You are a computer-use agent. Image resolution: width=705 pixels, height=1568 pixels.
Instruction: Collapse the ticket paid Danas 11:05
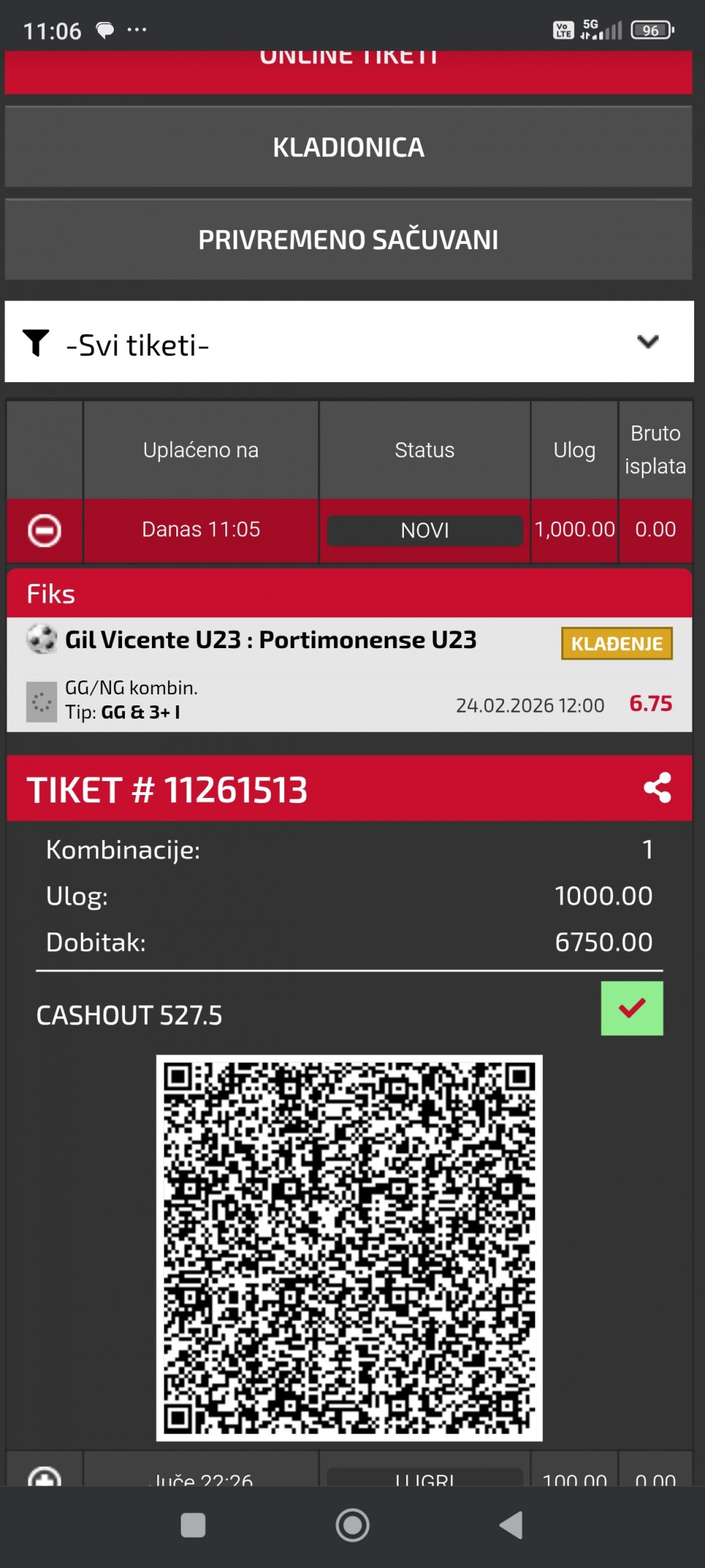click(44, 531)
